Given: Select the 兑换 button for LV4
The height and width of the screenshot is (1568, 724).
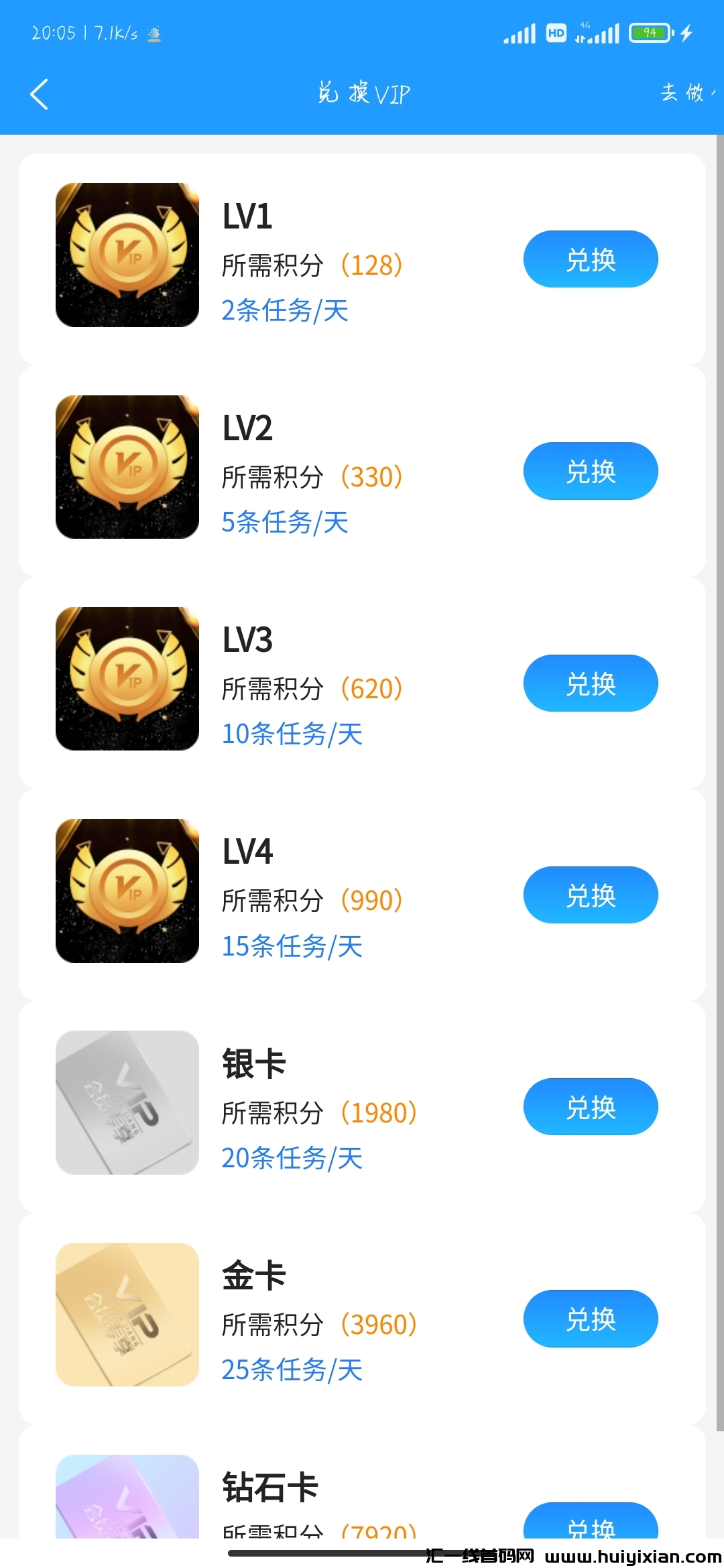Looking at the screenshot, I should point(590,895).
